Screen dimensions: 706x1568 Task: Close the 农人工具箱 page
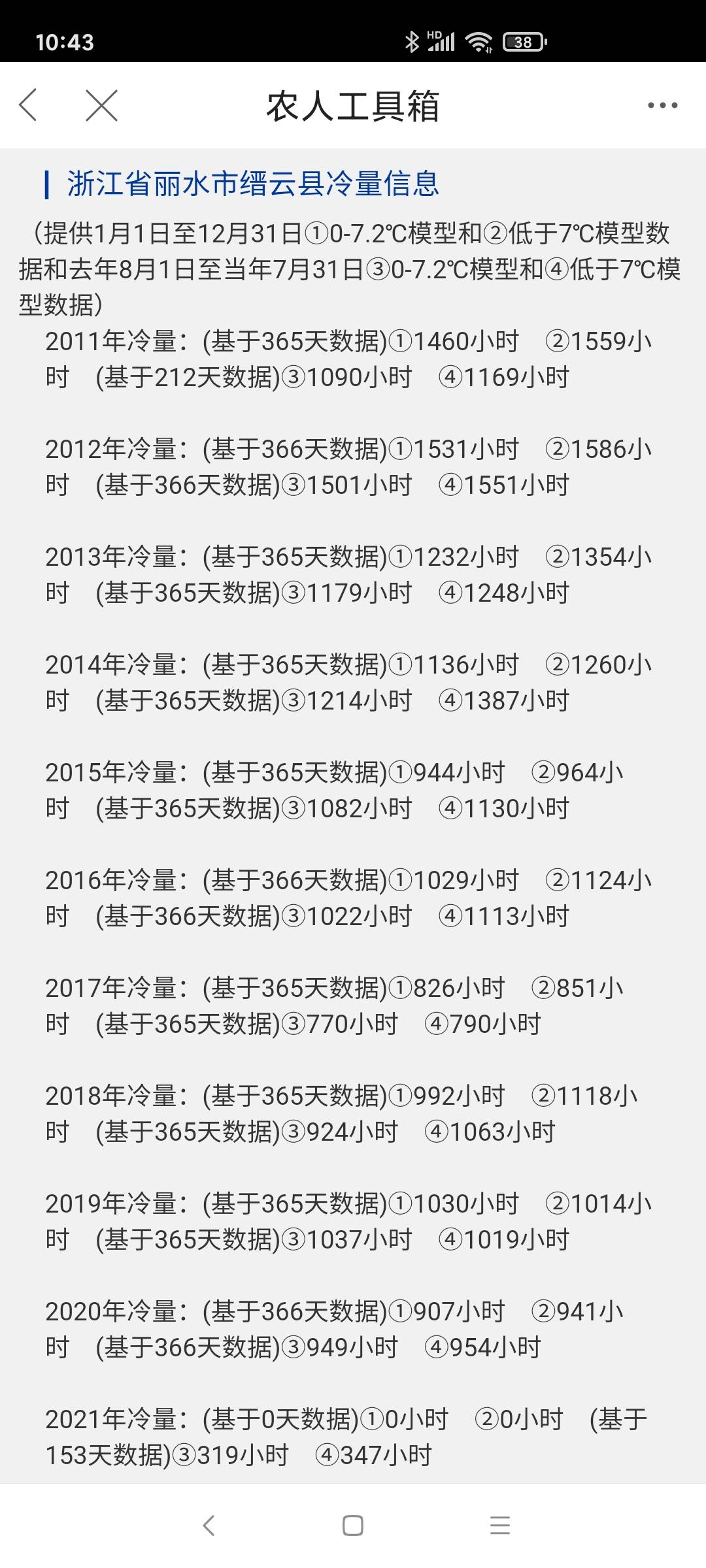[101, 105]
